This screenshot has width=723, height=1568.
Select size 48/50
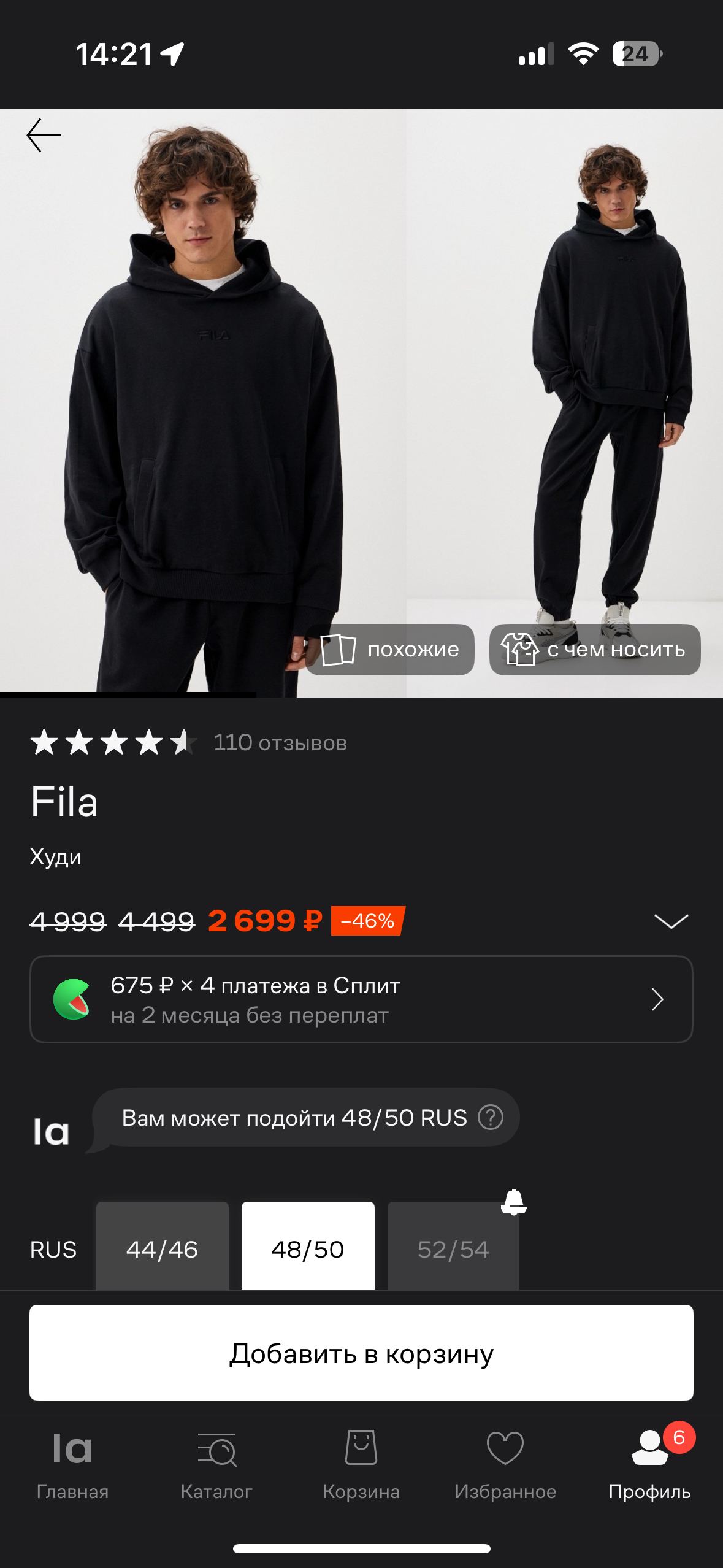click(308, 1248)
